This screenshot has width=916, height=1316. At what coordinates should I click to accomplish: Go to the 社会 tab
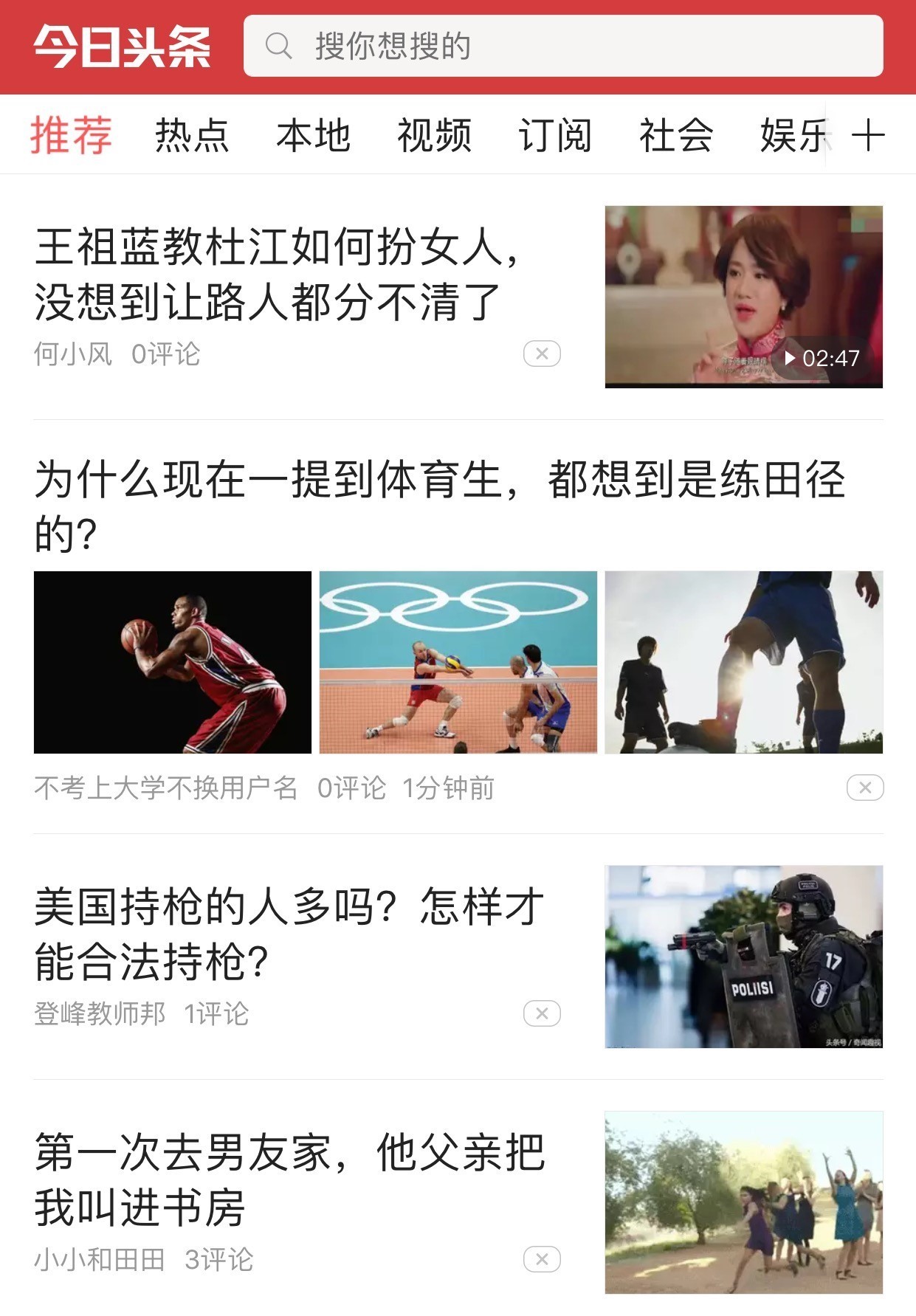coord(676,136)
